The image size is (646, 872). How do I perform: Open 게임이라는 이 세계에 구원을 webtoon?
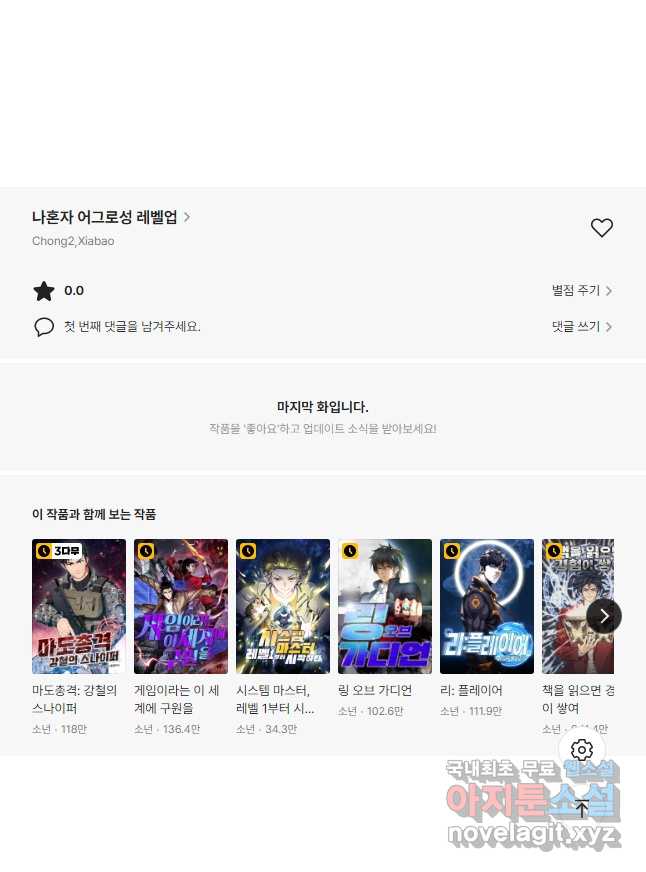tap(181, 607)
